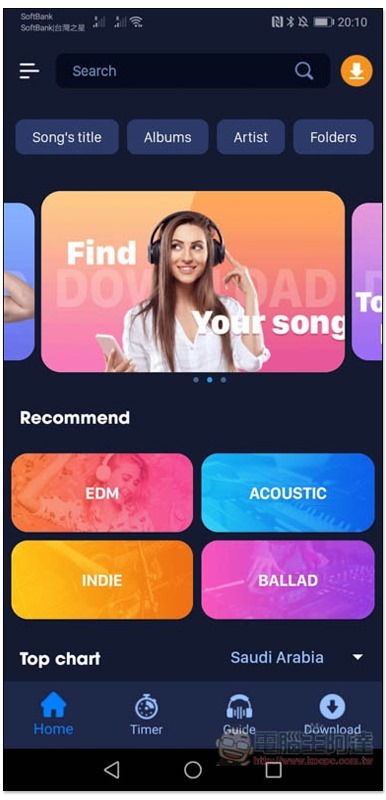386x800 pixels.
Task: Select the Albums chip
Action: click(168, 137)
